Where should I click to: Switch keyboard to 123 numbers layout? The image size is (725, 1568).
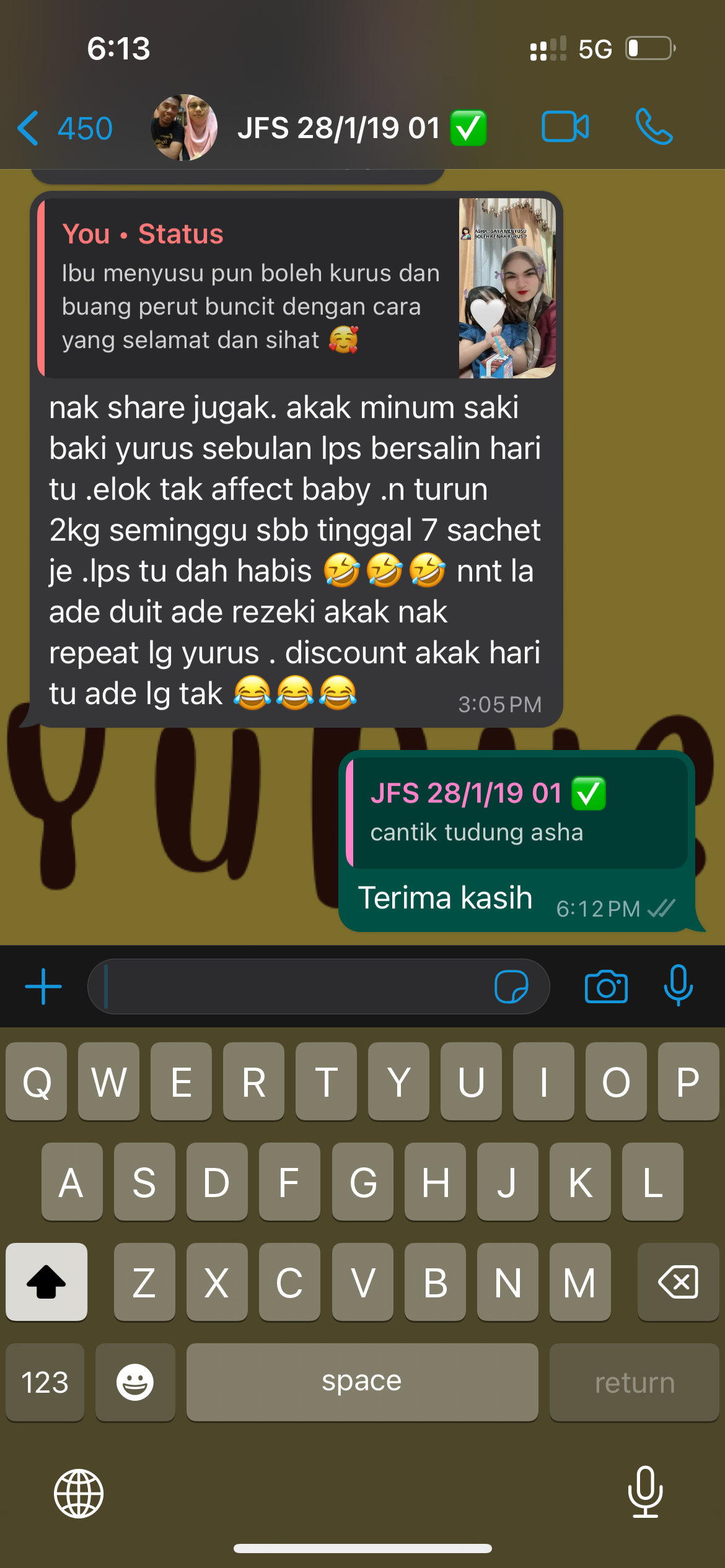click(45, 1382)
